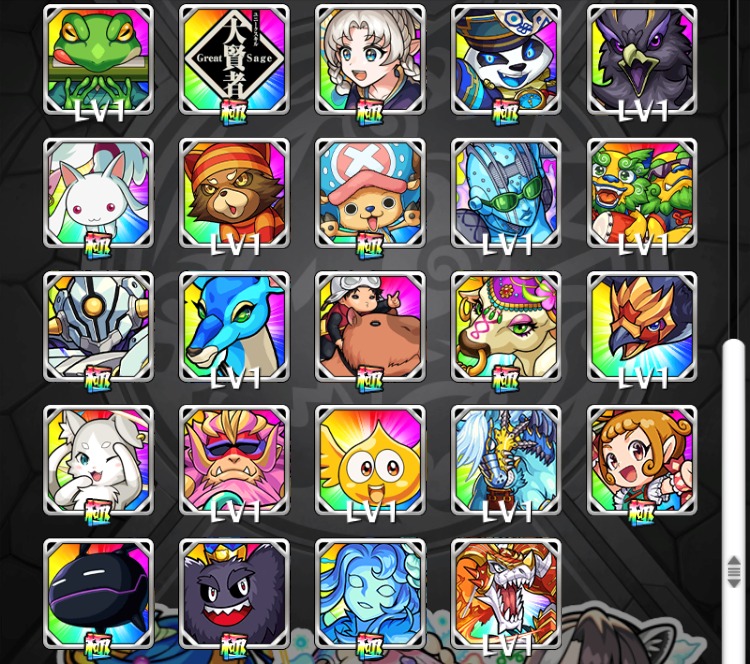Choose the roaring red dragon tile

pyautogui.click(x=506, y=593)
